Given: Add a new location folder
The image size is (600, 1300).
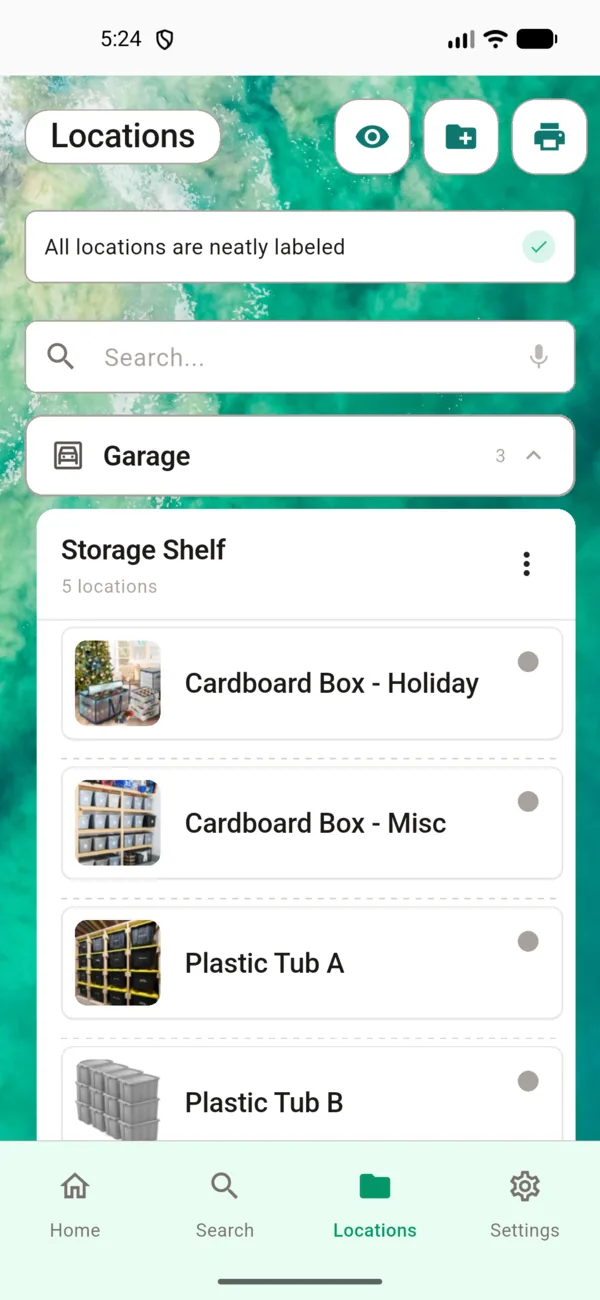Looking at the screenshot, I should click(x=461, y=137).
